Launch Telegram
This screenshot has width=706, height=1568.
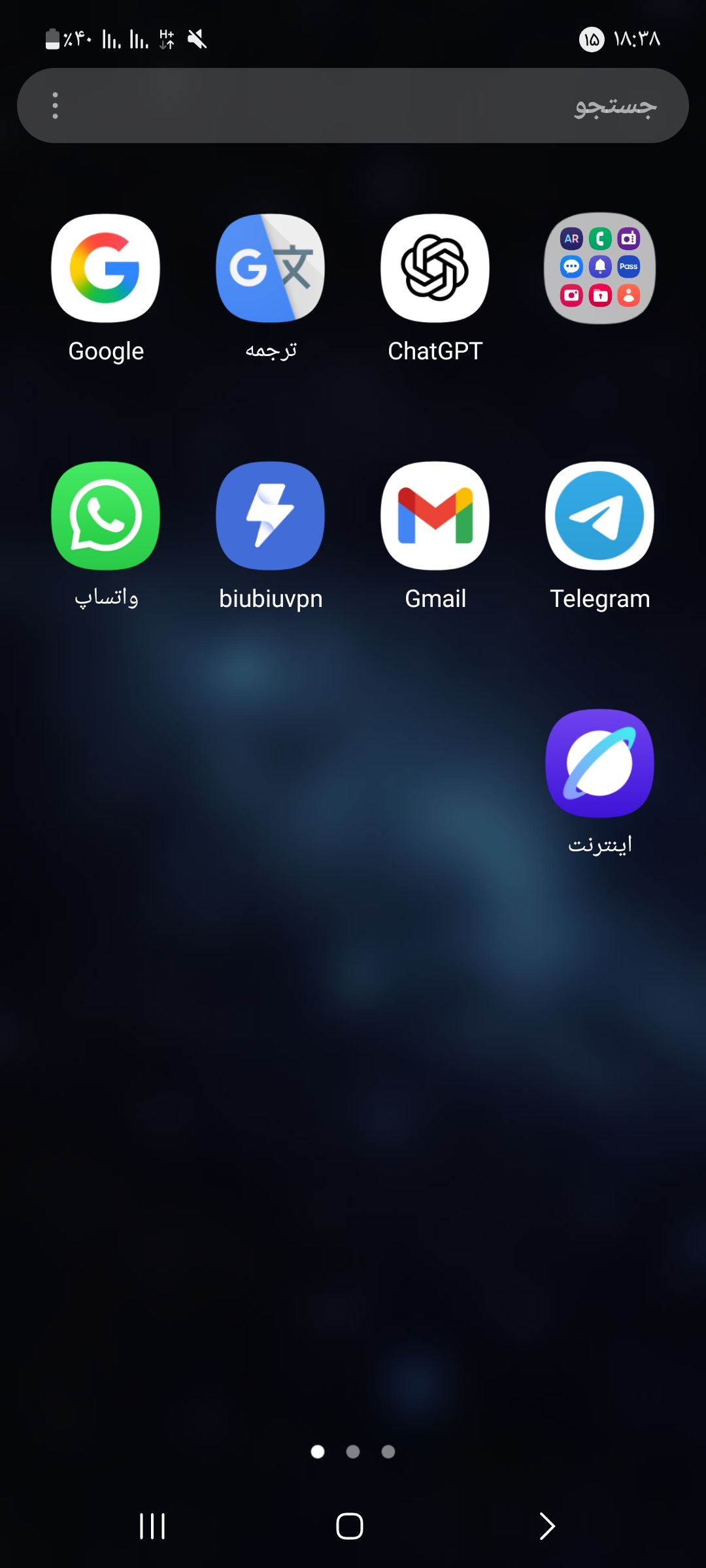[x=600, y=516]
